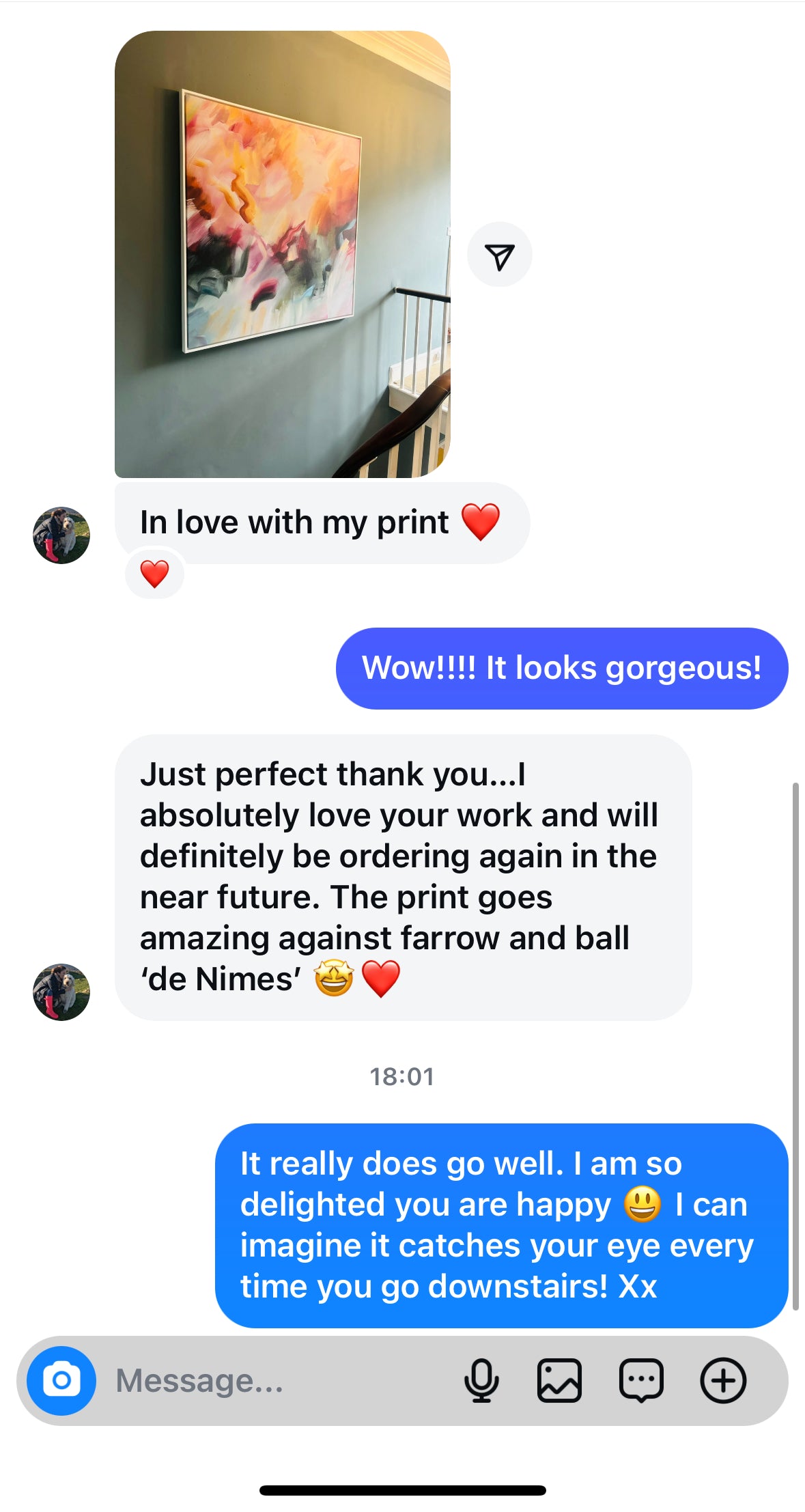The width and height of the screenshot is (805, 1512).
Task: Open the camera from the message bar
Action: click(x=61, y=1381)
